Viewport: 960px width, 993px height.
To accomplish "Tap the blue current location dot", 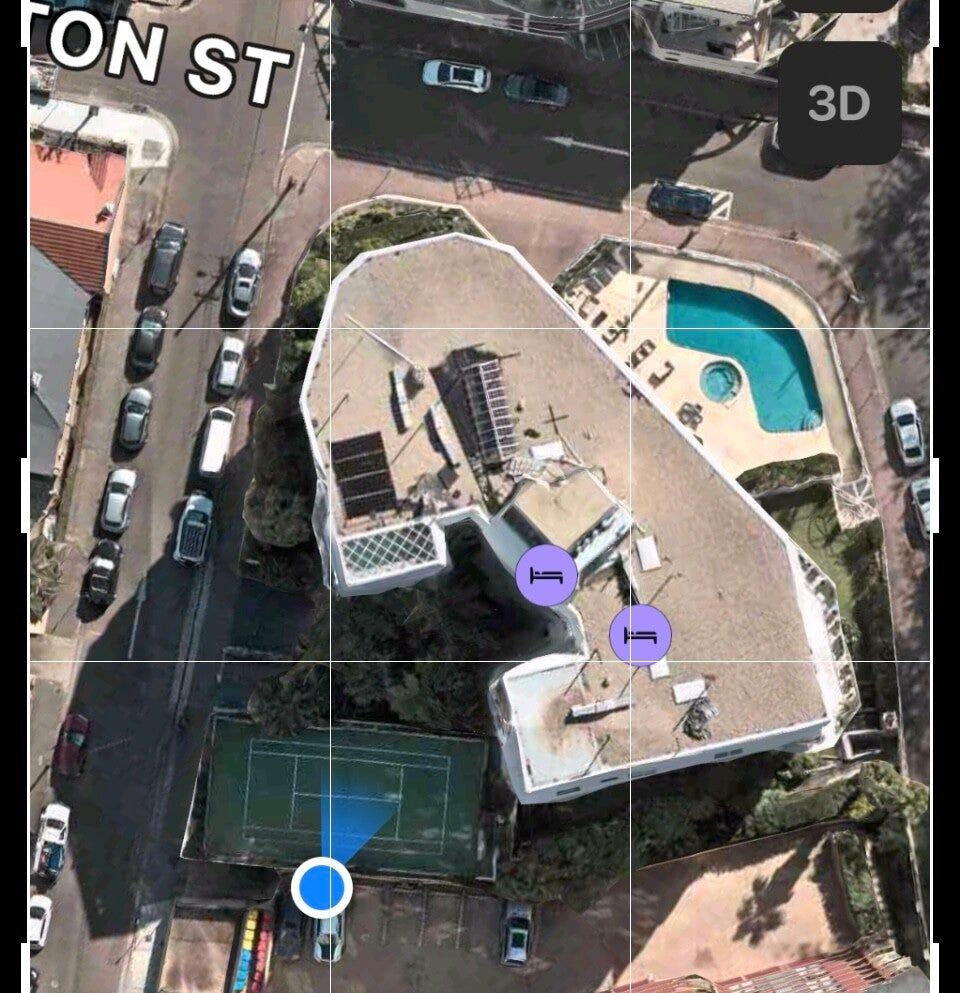I will click(322, 887).
